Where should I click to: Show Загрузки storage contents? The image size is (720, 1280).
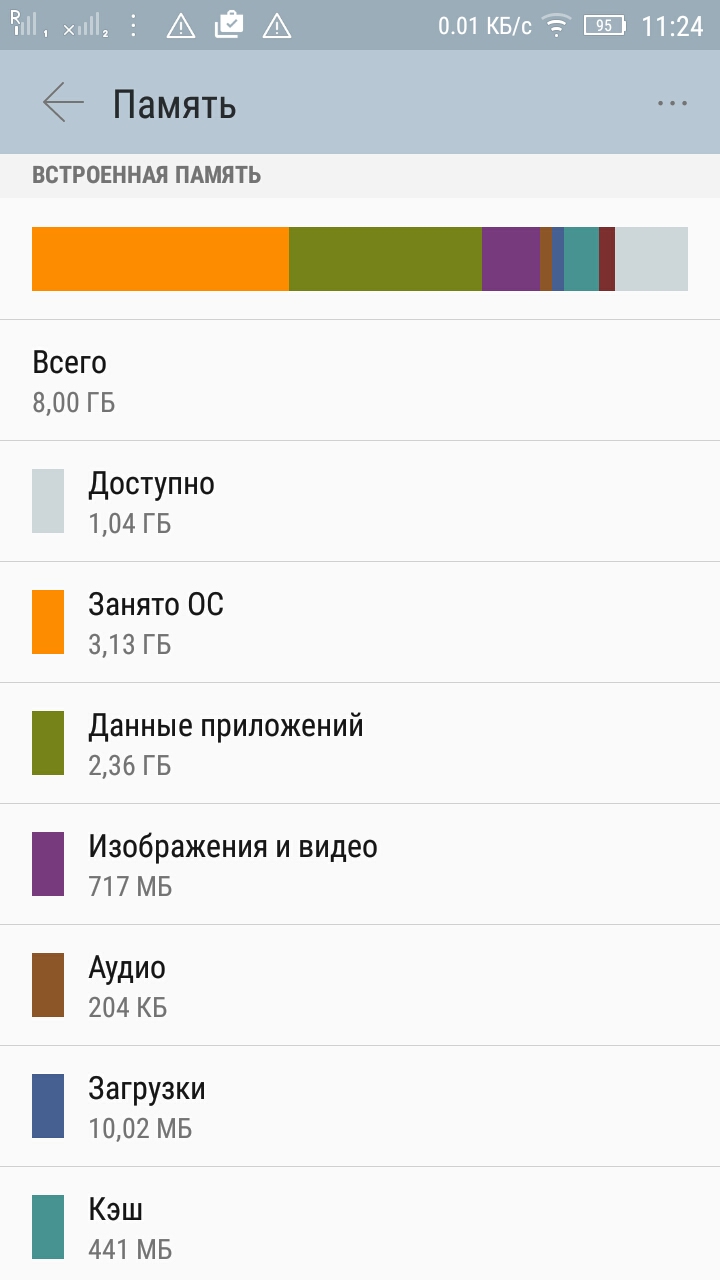click(x=360, y=1106)
